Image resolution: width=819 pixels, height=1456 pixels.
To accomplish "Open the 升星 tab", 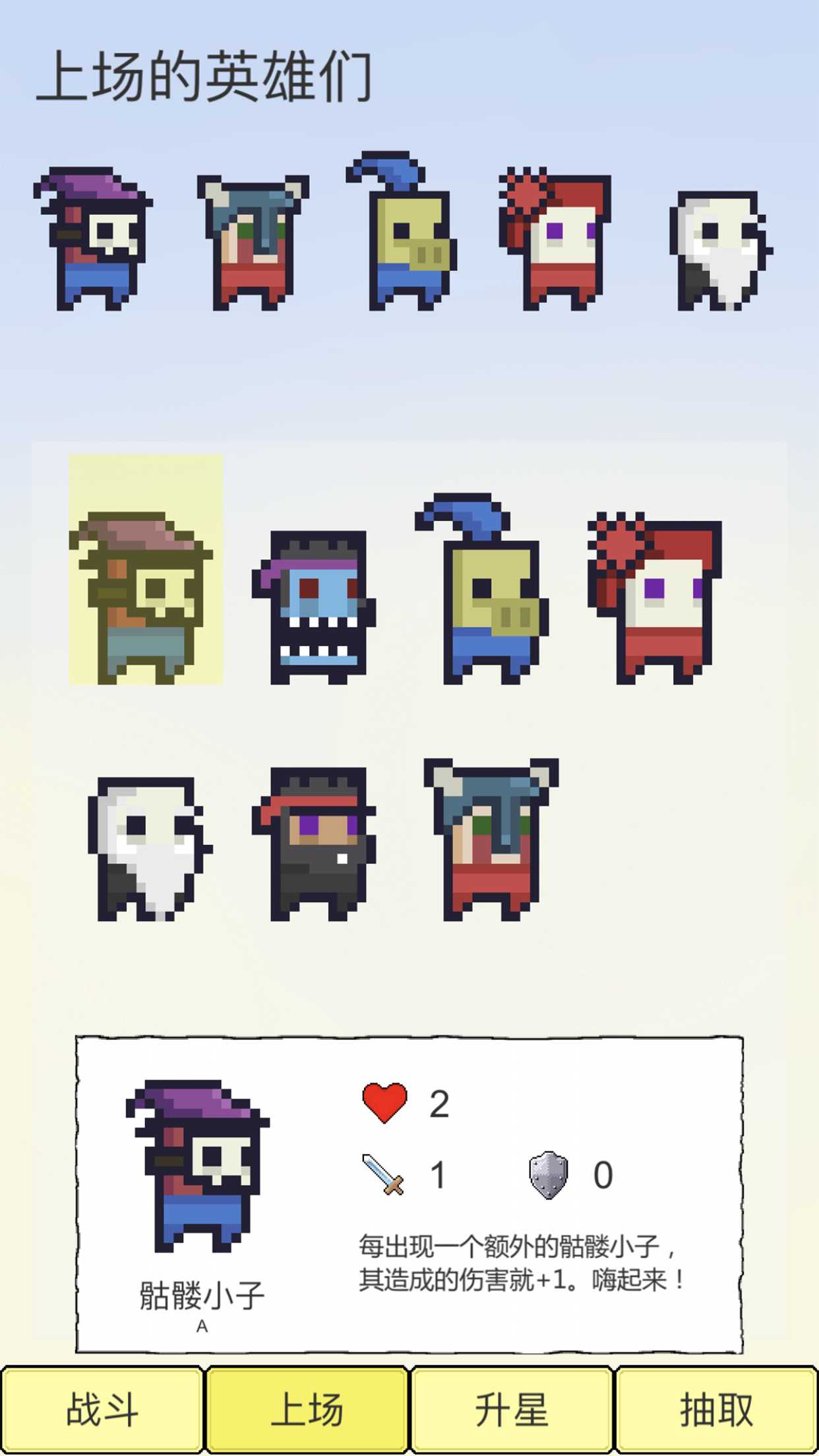I will coord(512,1410).
